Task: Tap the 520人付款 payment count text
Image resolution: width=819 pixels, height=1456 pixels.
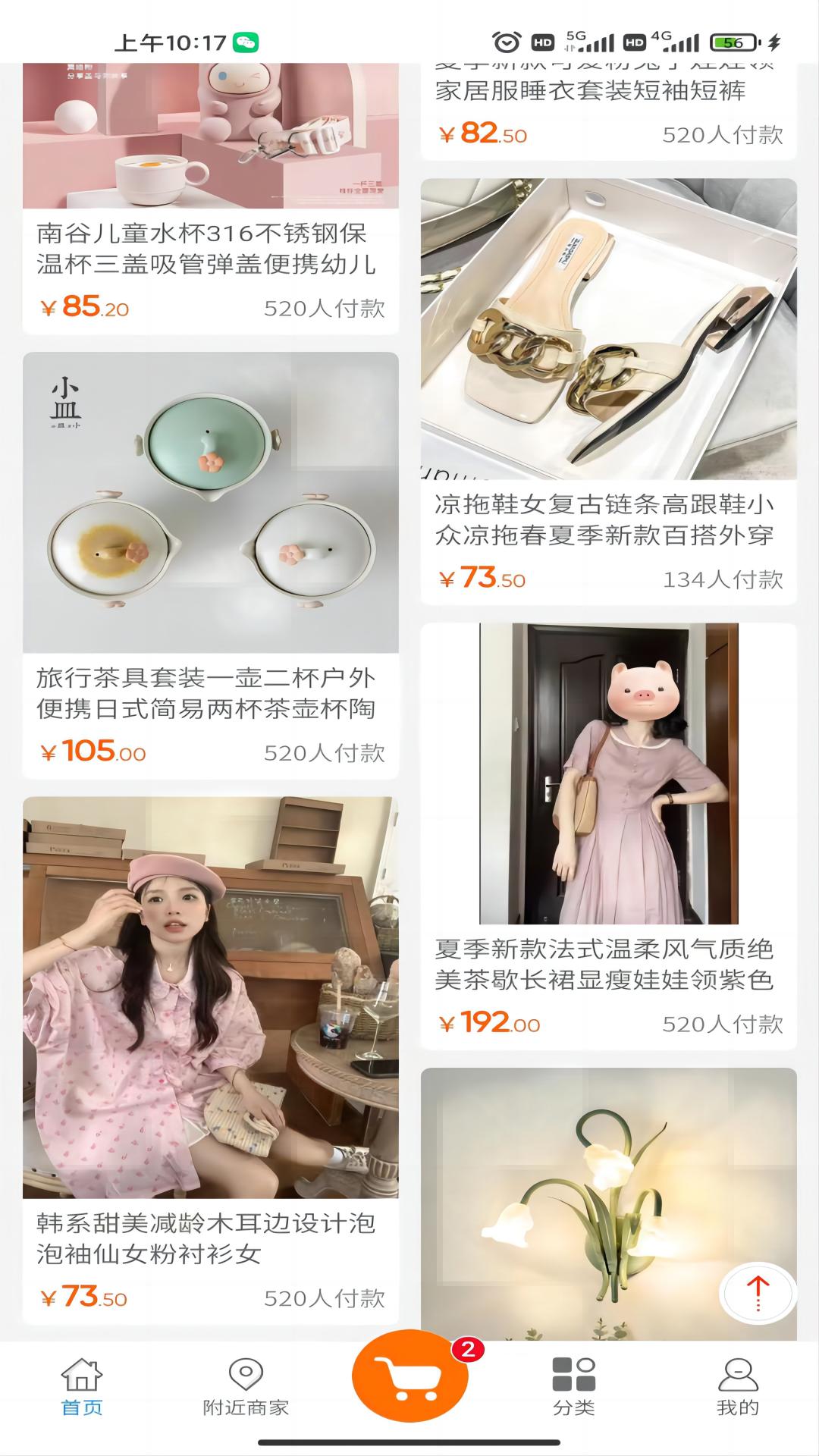Action: tap(327, 752)
